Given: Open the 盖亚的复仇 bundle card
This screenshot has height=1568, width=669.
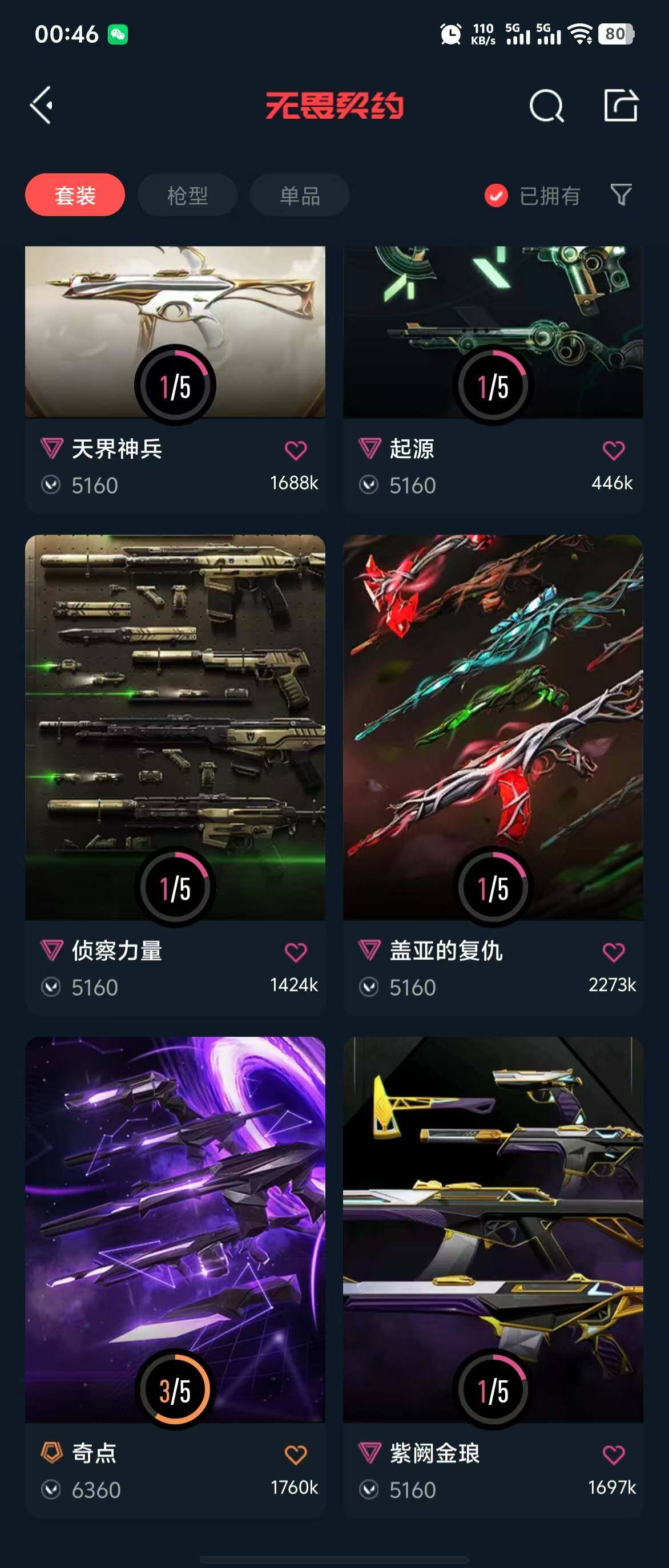Looking at the screenshot, I should [x=493, y=727].
